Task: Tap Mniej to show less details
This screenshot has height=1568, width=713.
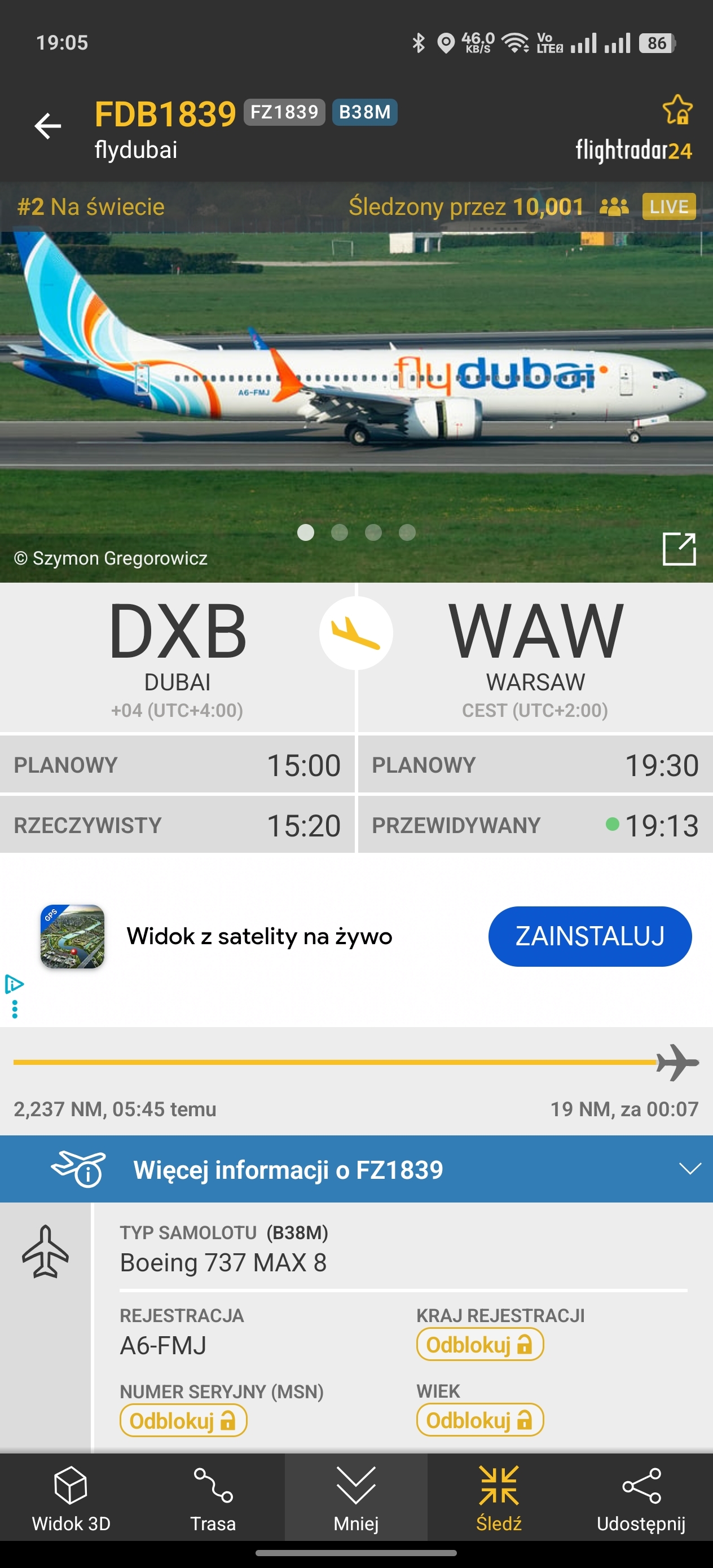Action: click(x=355, y=1497)
